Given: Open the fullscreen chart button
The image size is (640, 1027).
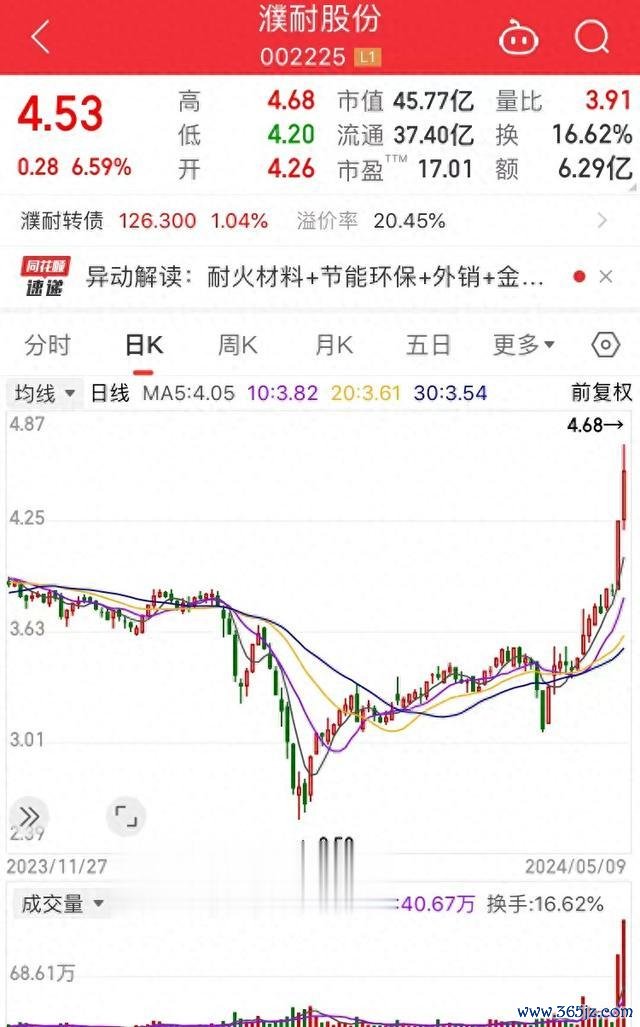Looking at the screenshot, I should tap(126, 817).
